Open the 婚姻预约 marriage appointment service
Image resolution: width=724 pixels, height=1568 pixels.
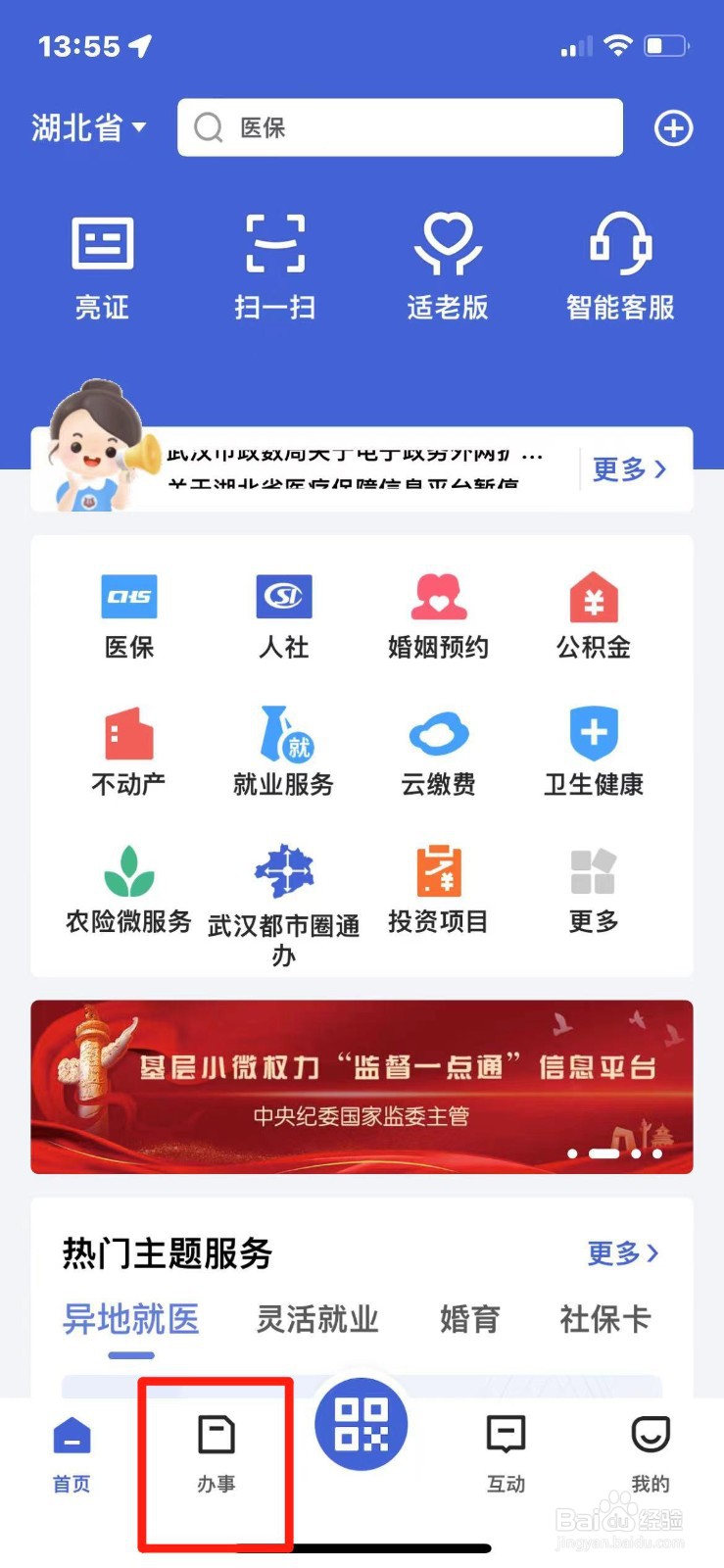pyautogui.click(x=437, y=614)
